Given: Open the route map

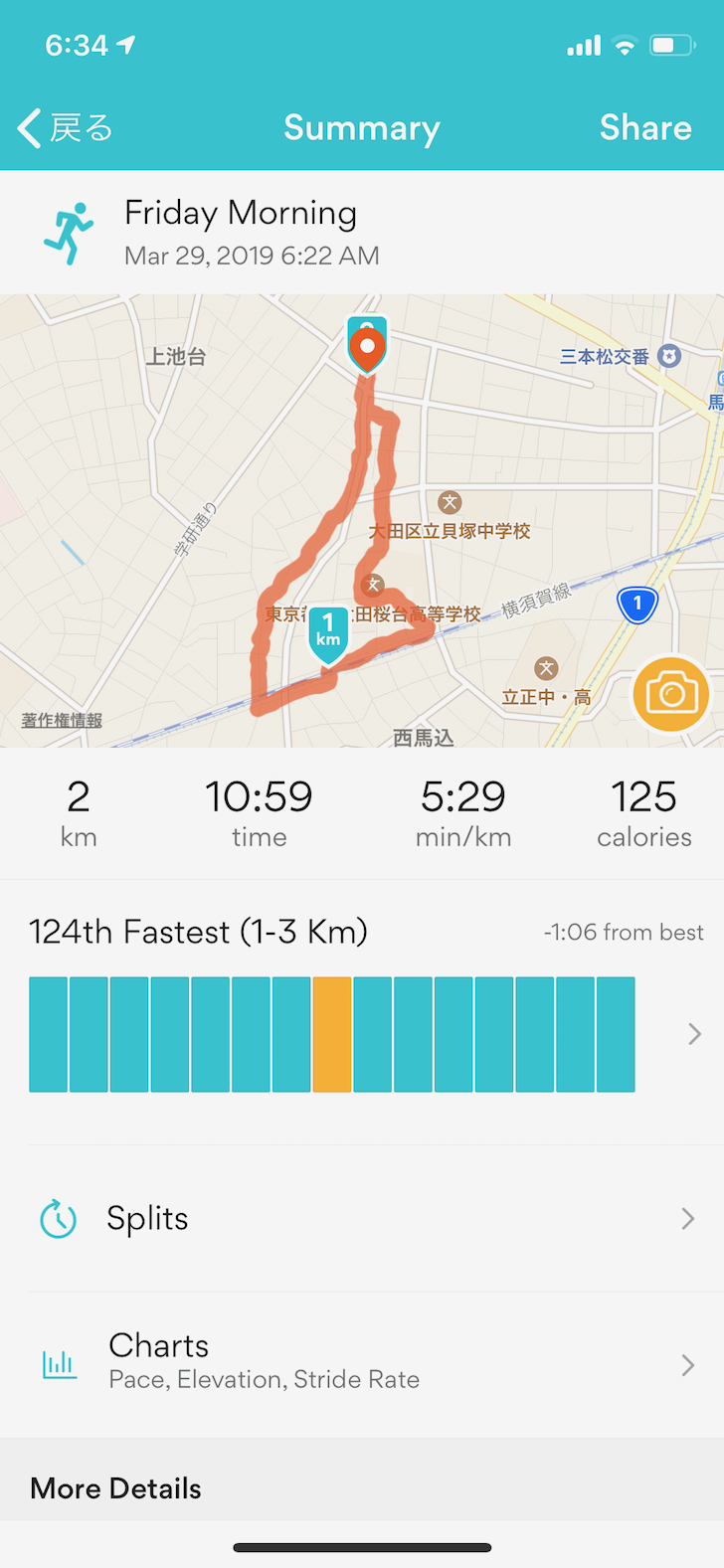Looking at the screenshot, I should coord(362,521).
